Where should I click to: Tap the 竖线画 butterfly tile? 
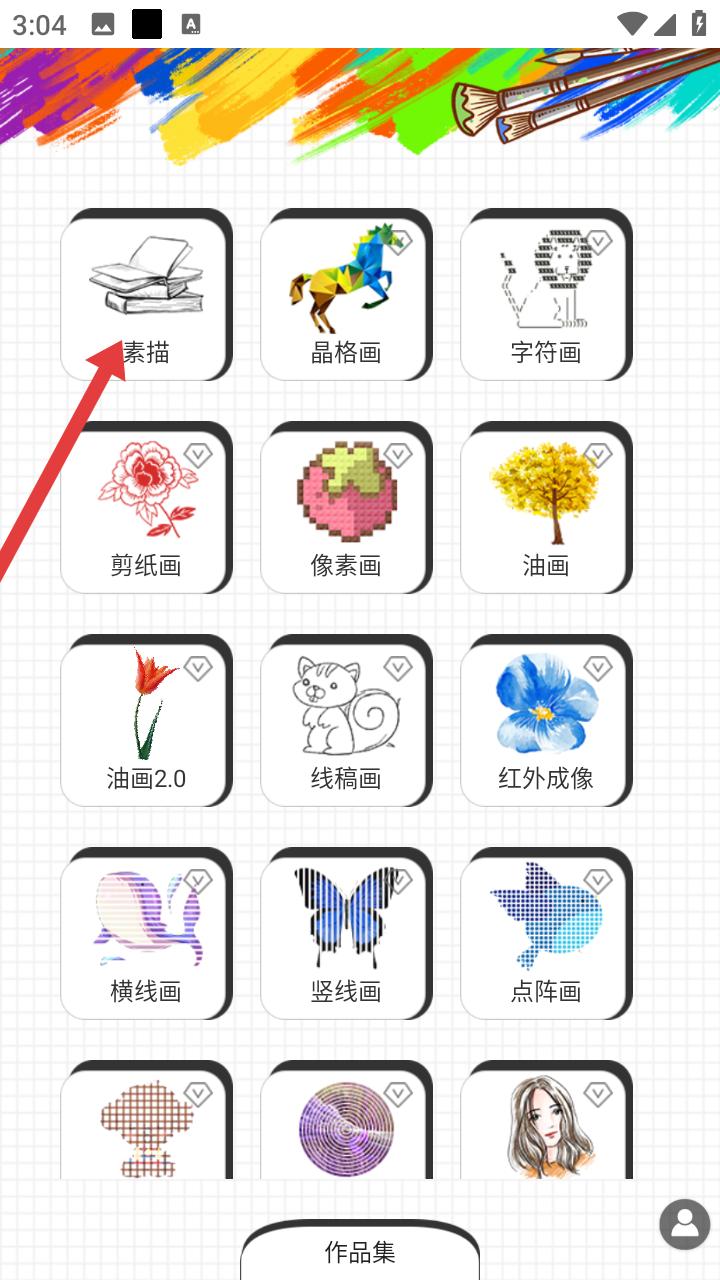pos(346,934)
